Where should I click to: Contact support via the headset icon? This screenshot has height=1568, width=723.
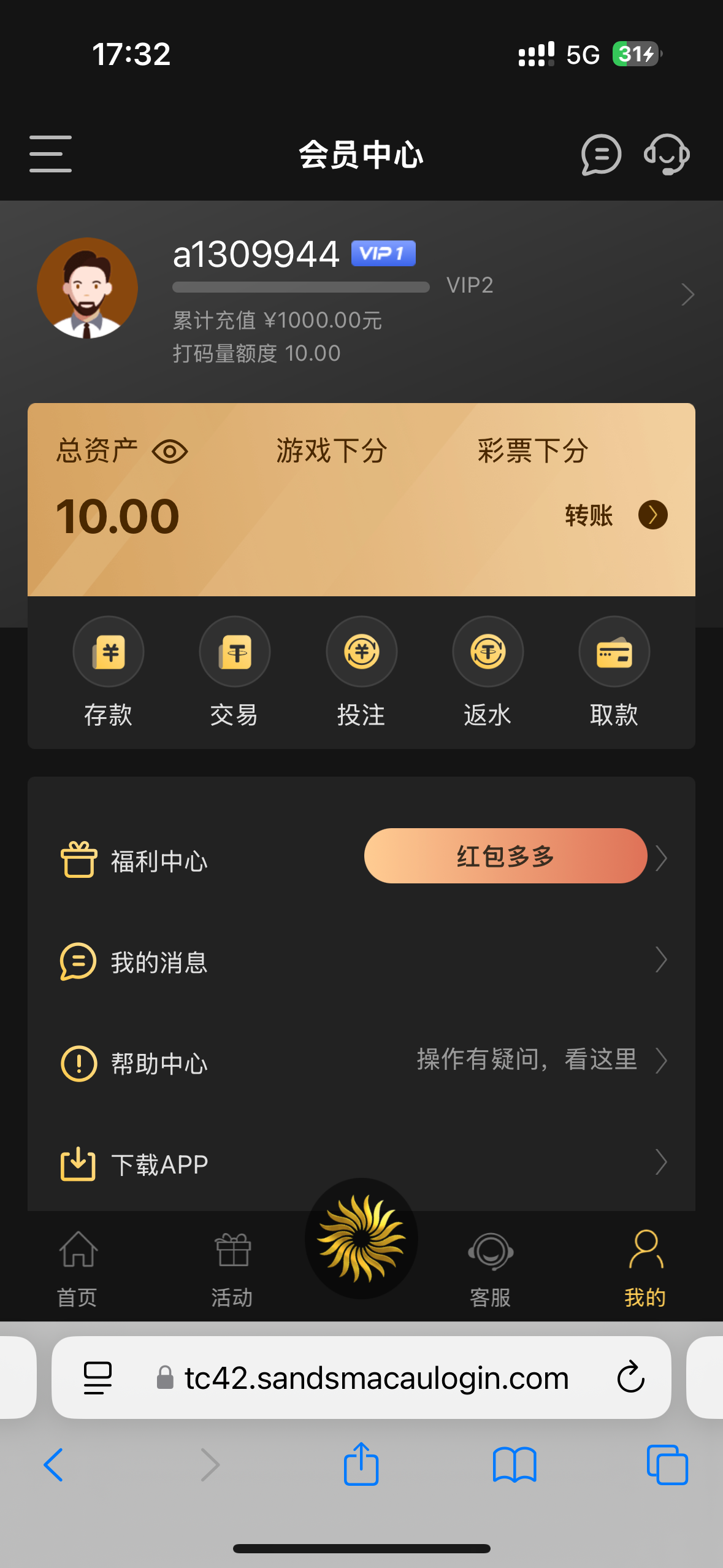(x=667, y=155)
